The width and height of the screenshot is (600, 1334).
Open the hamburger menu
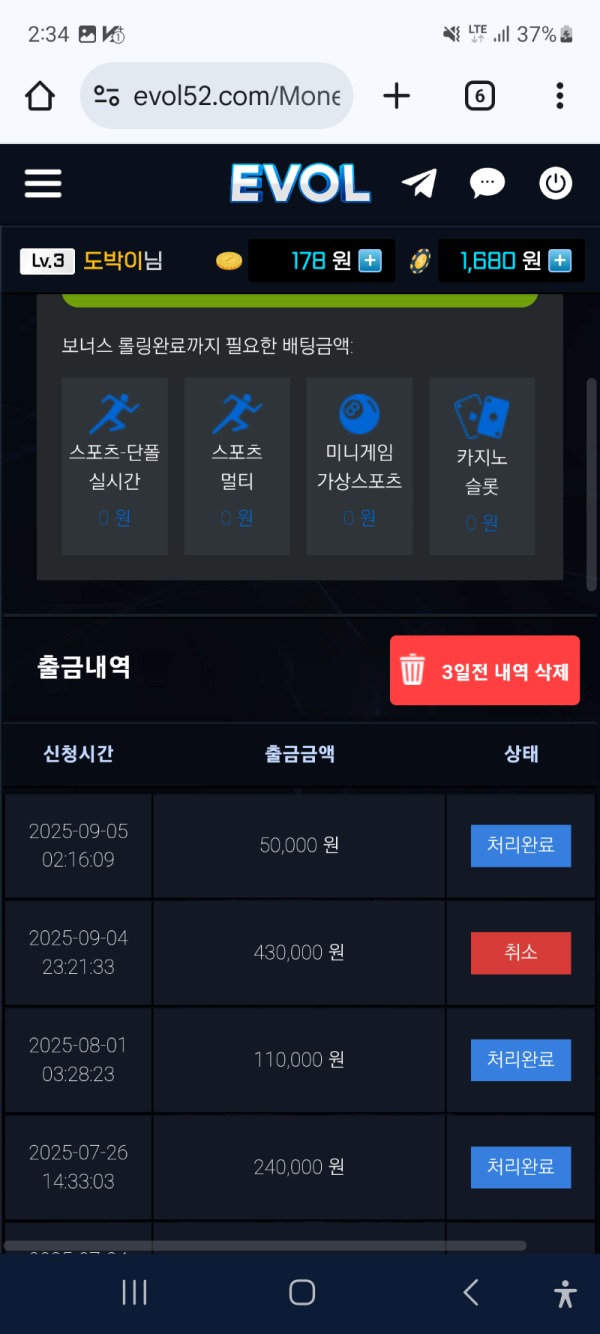[43, 183]
